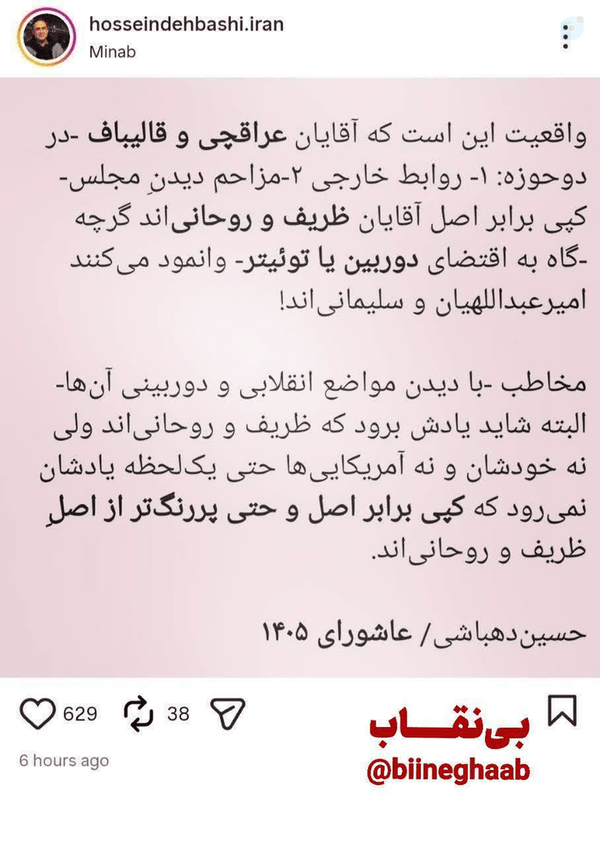Open the Minab location tag
The height and width of the screenshot is (846, 600).
click(112, 52)
